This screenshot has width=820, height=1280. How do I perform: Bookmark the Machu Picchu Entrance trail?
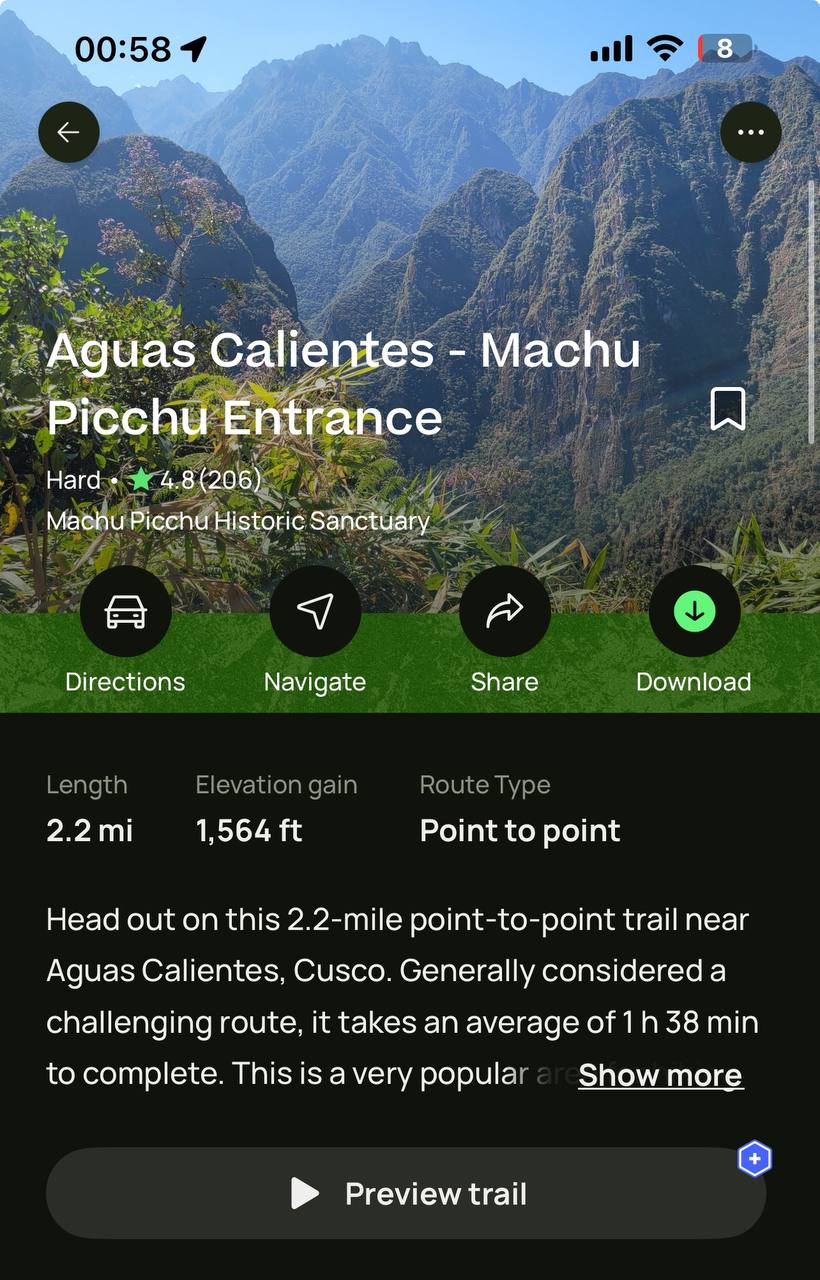(727, 409)
